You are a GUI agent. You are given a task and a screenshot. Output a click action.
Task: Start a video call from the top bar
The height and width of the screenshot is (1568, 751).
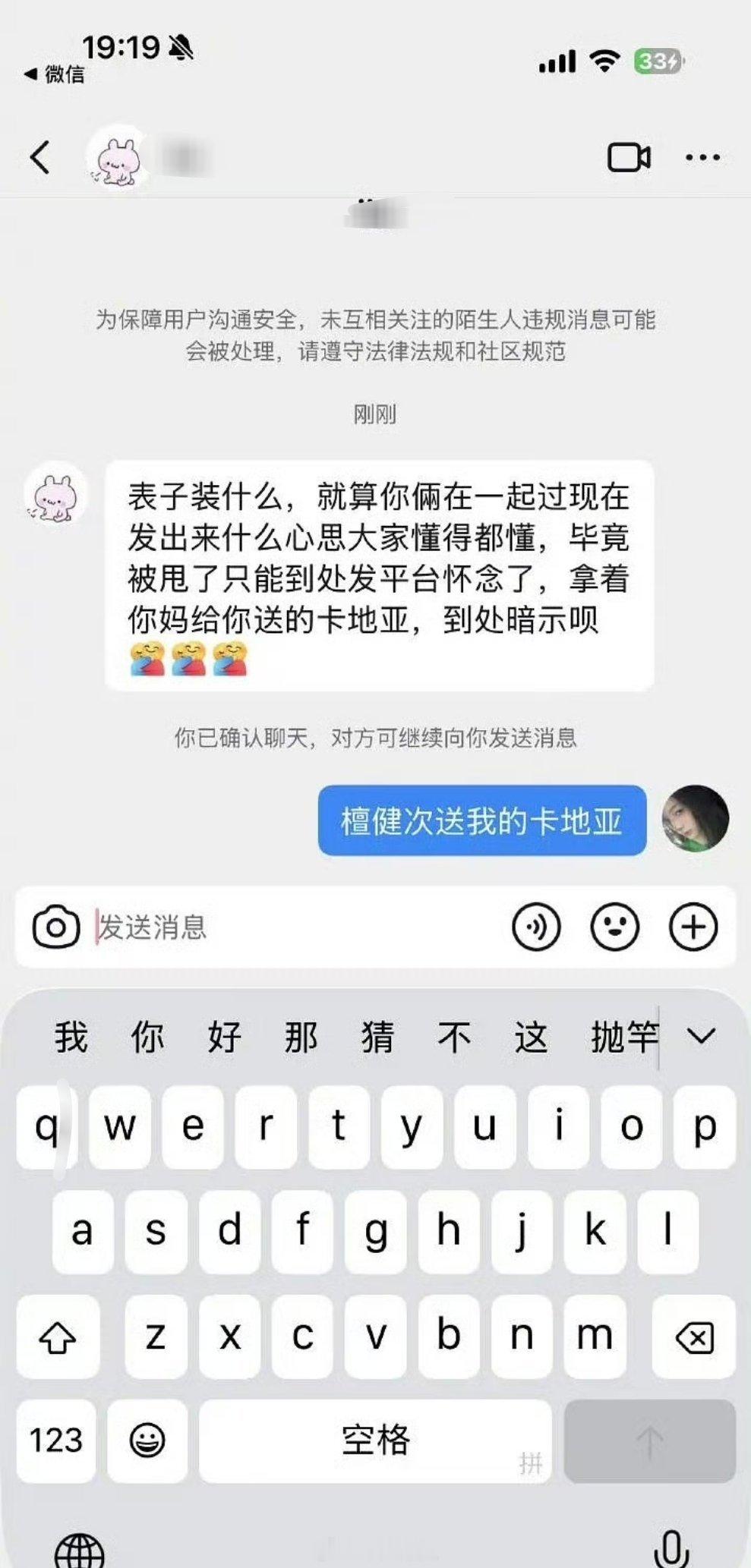[x=630, y=156]
